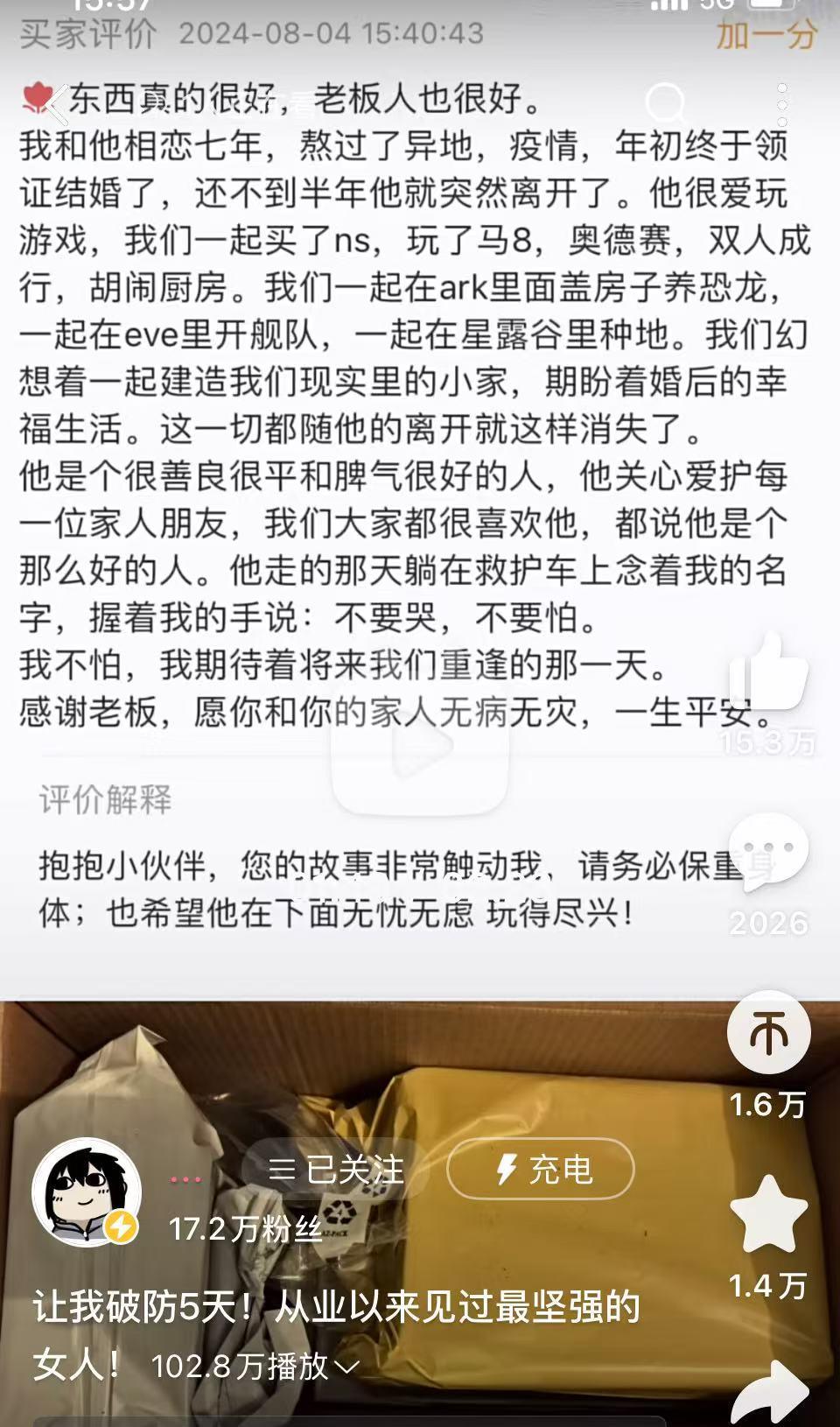Like this video

click(767, 676)
